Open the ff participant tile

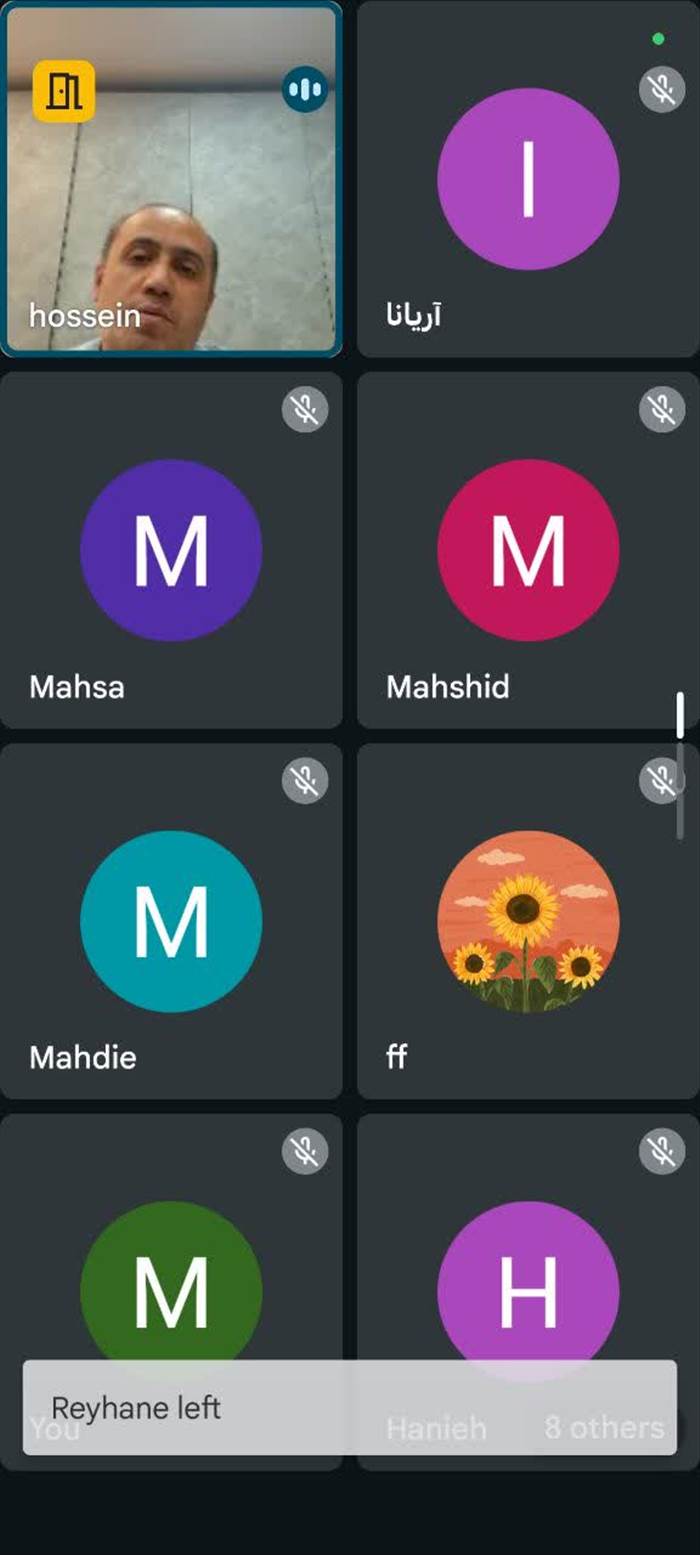[x=528, y=921]
